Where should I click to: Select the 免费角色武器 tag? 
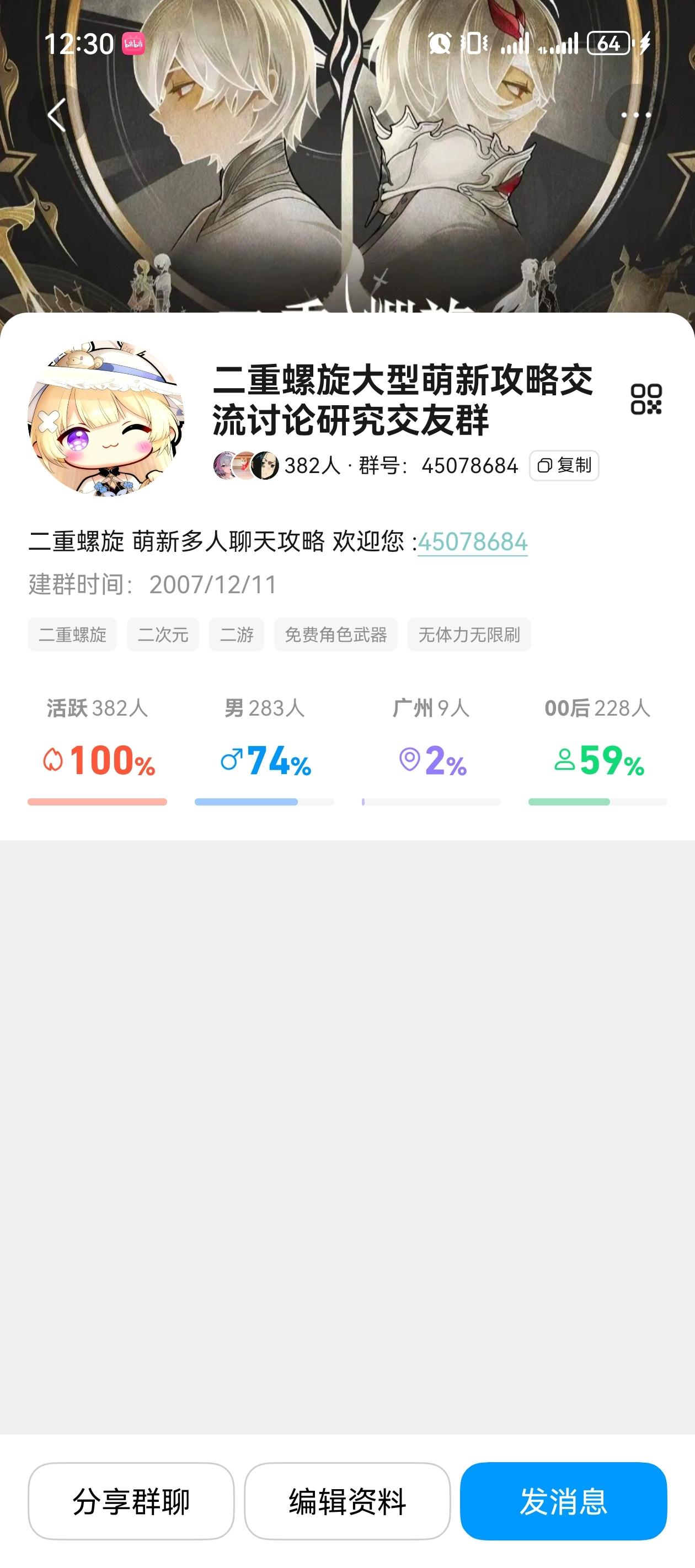click(x=335, y=635)
